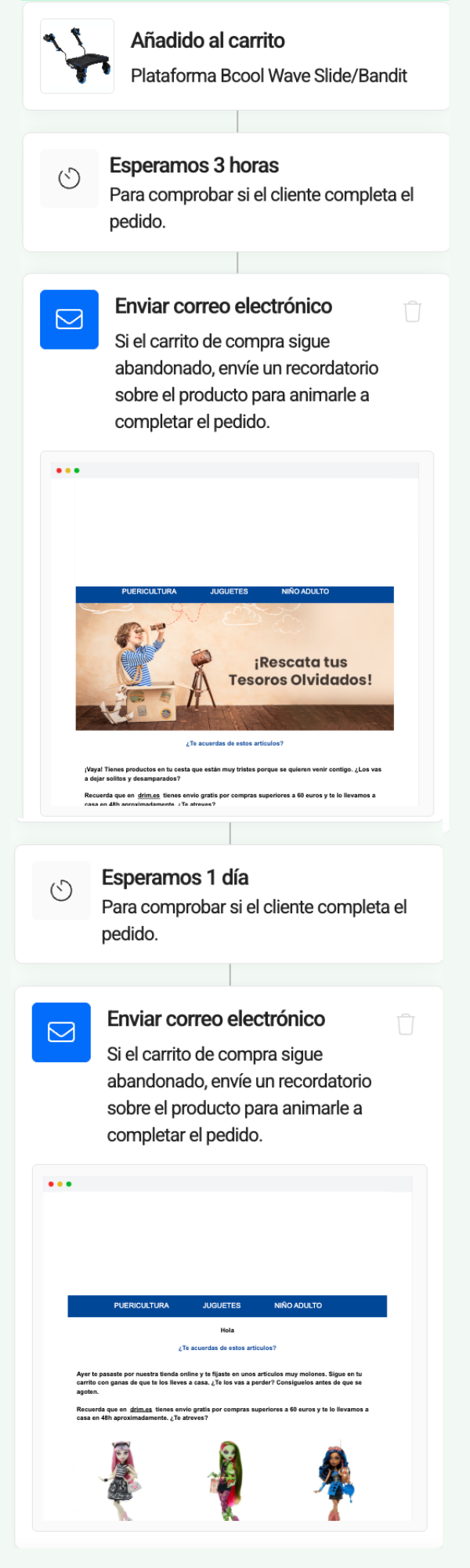
Task: Delete the first email step after 3 hours
Action: point(412,311)
